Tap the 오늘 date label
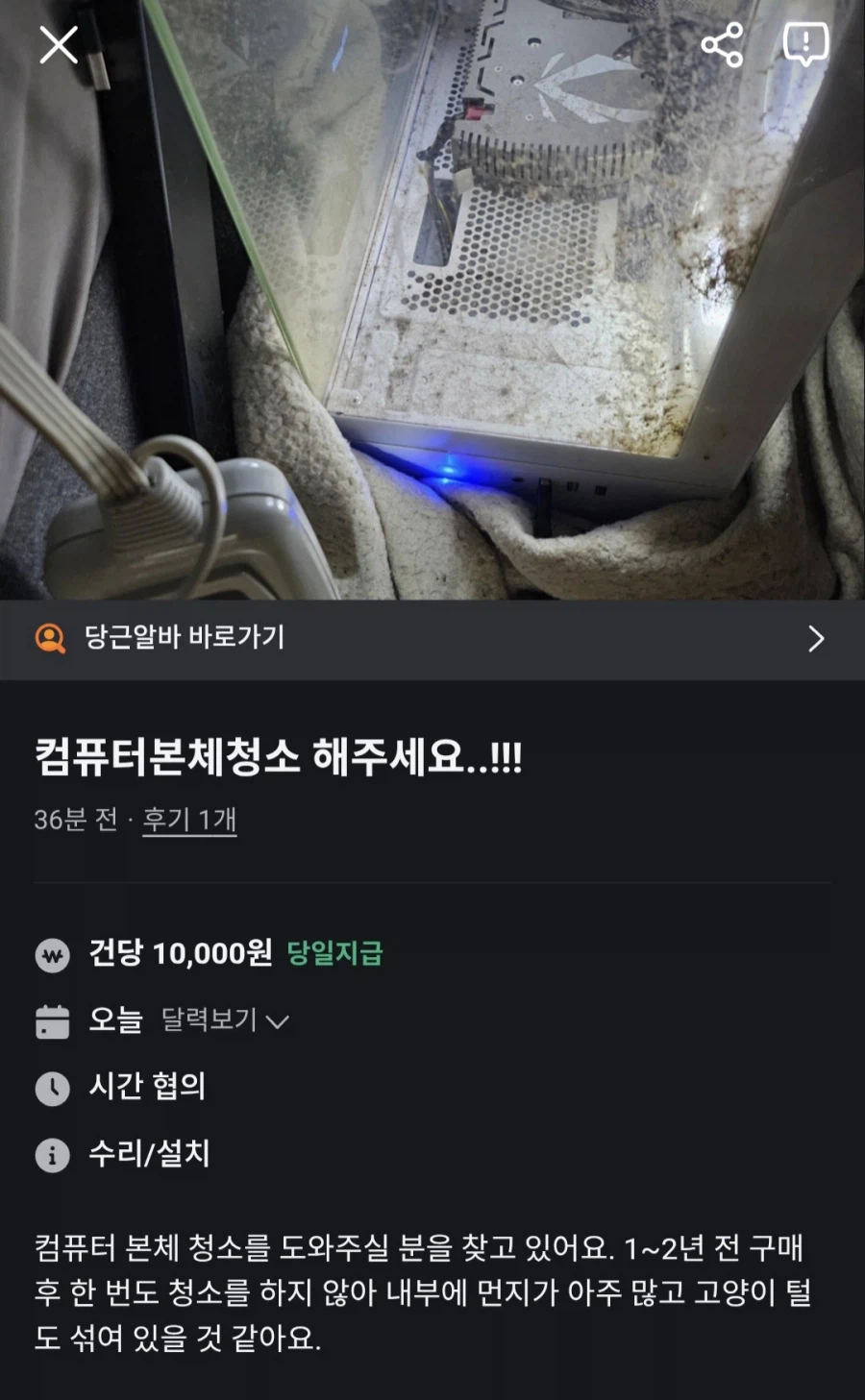The image size is (865, 1400). click(x=117, y=1021)
